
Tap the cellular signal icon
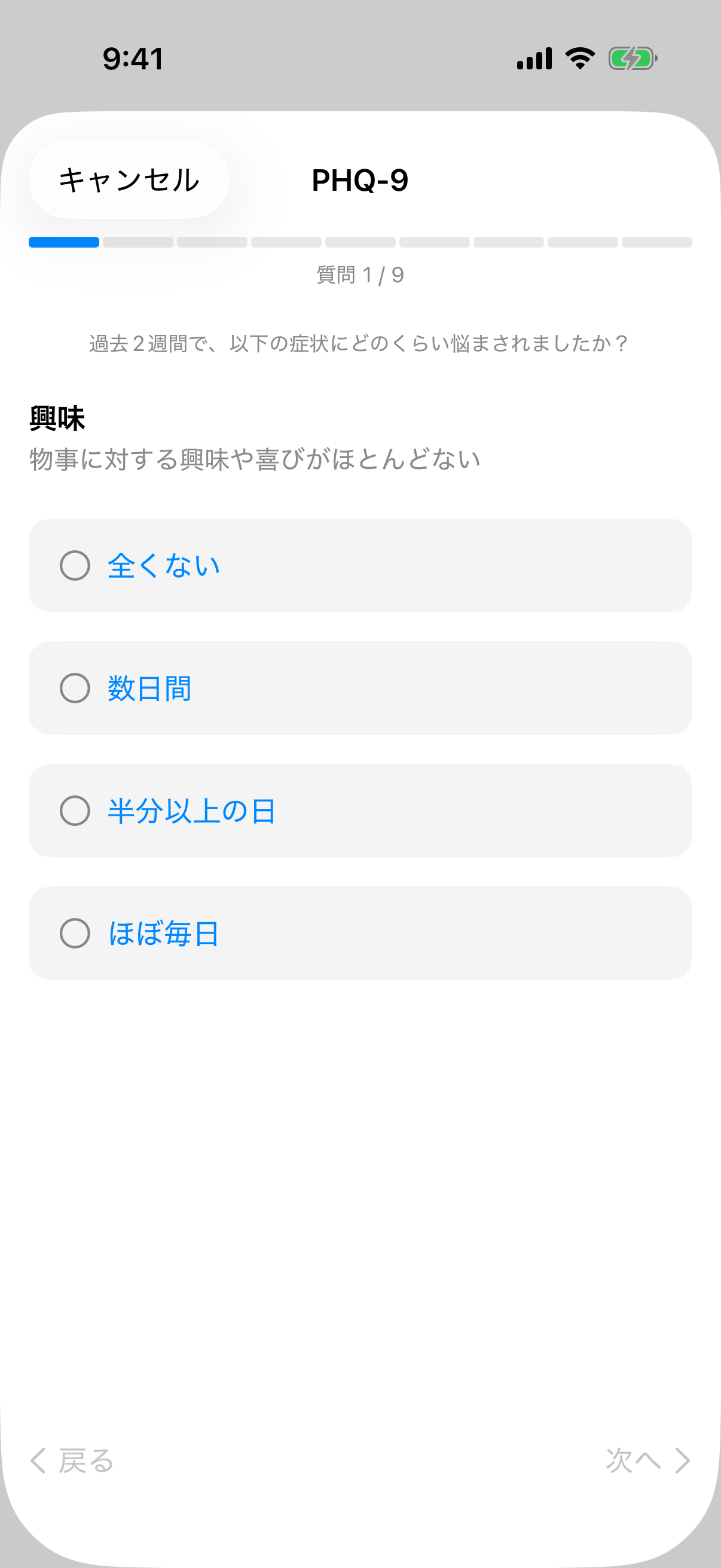536,59
